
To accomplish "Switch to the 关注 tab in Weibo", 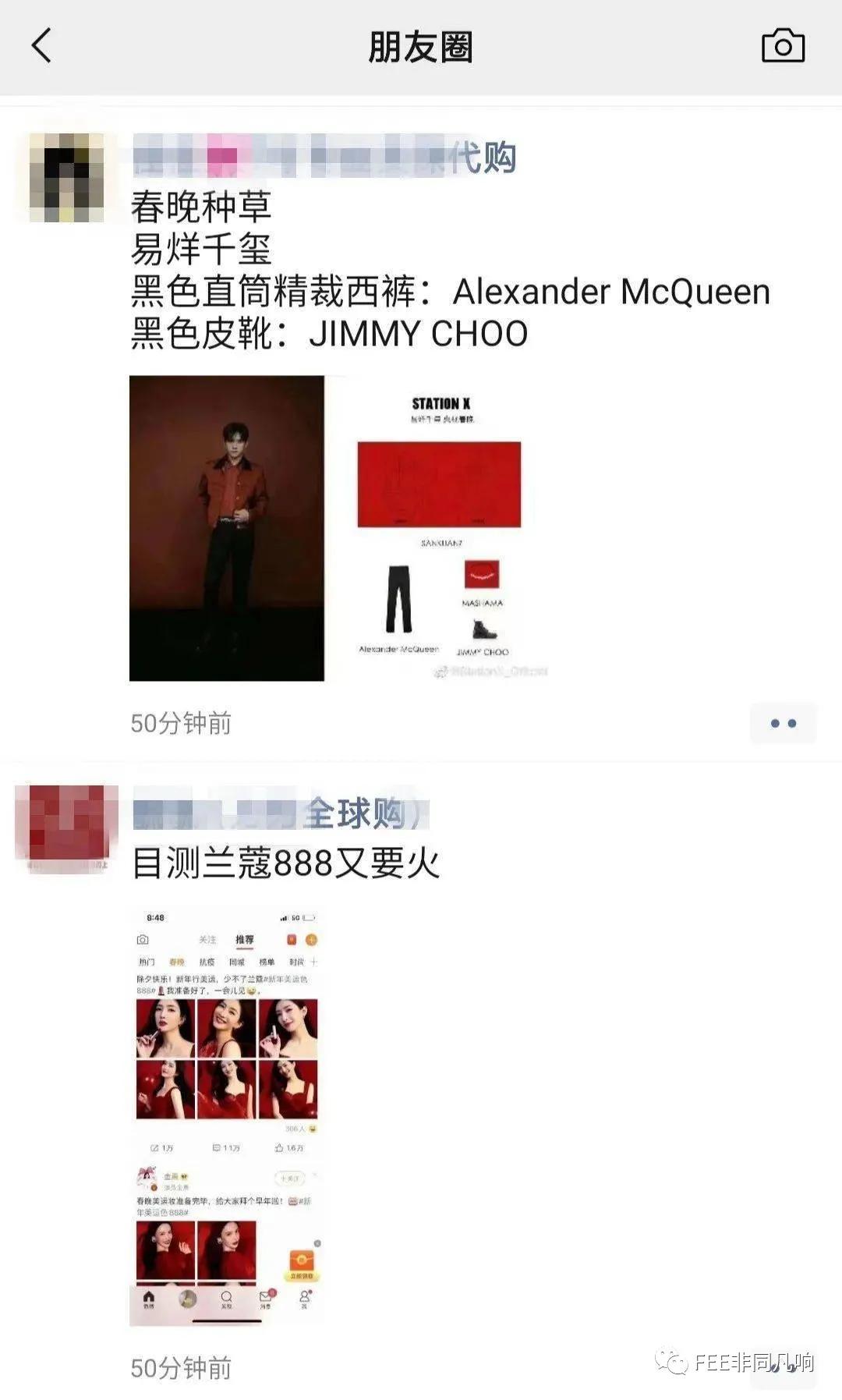I will [208, 939].
